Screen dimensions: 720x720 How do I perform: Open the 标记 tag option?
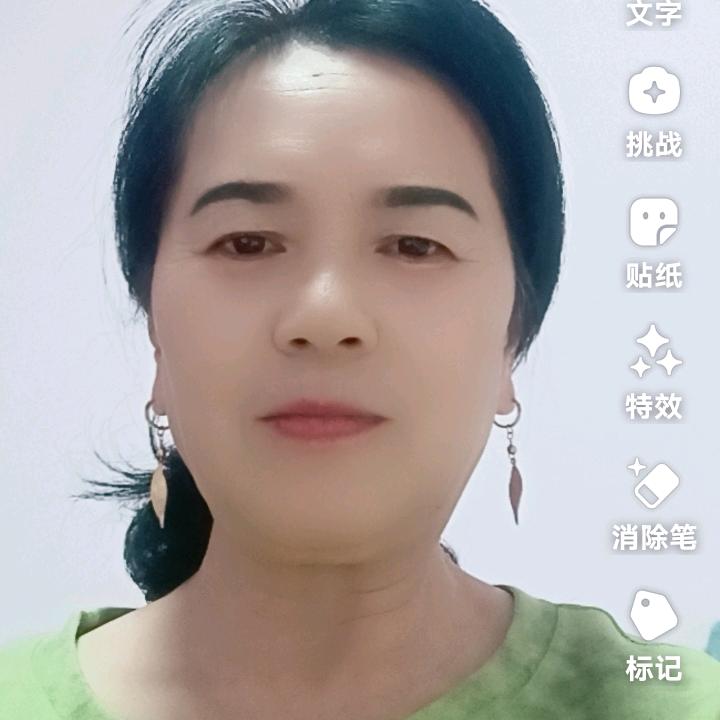point(654,634)
